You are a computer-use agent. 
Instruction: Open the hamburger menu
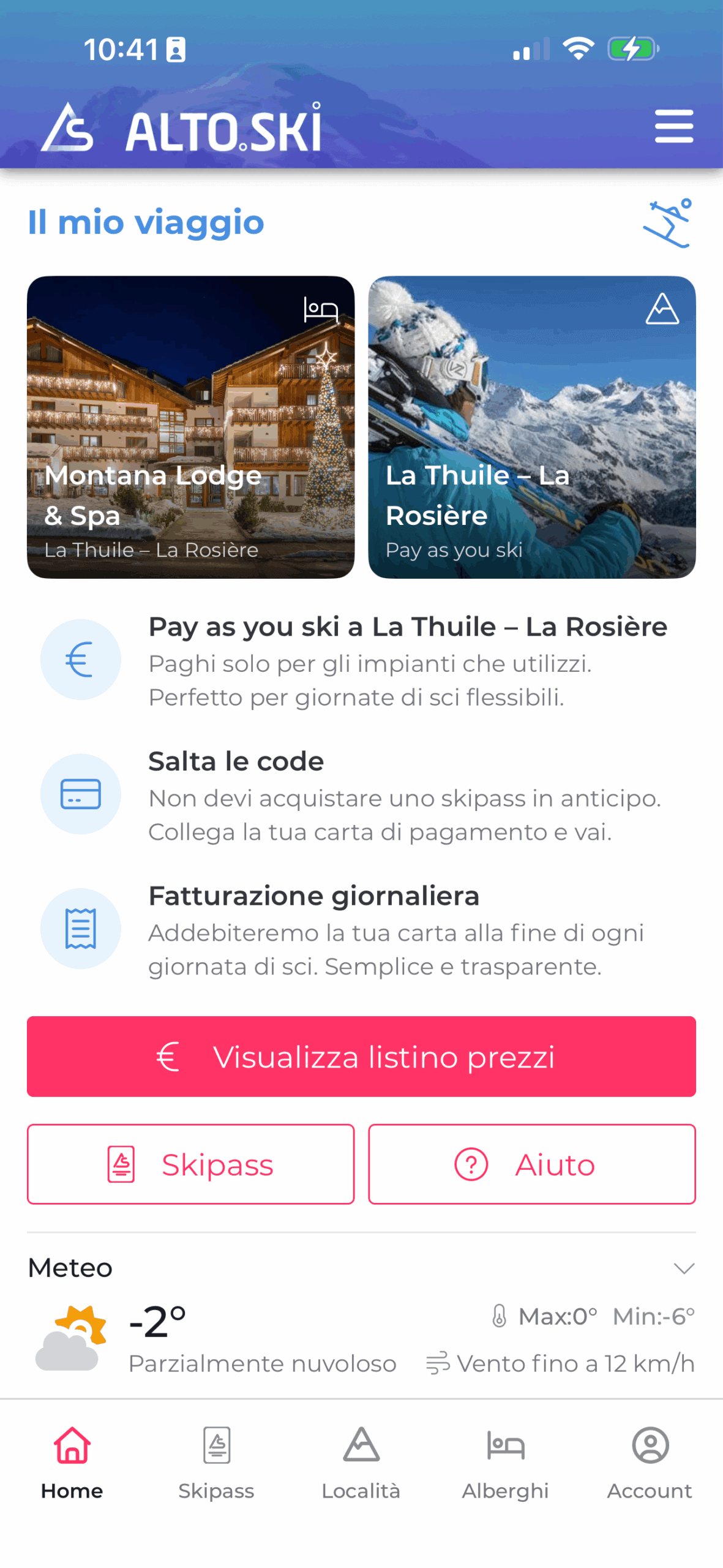pyautogui.click(x=673, y=126)
